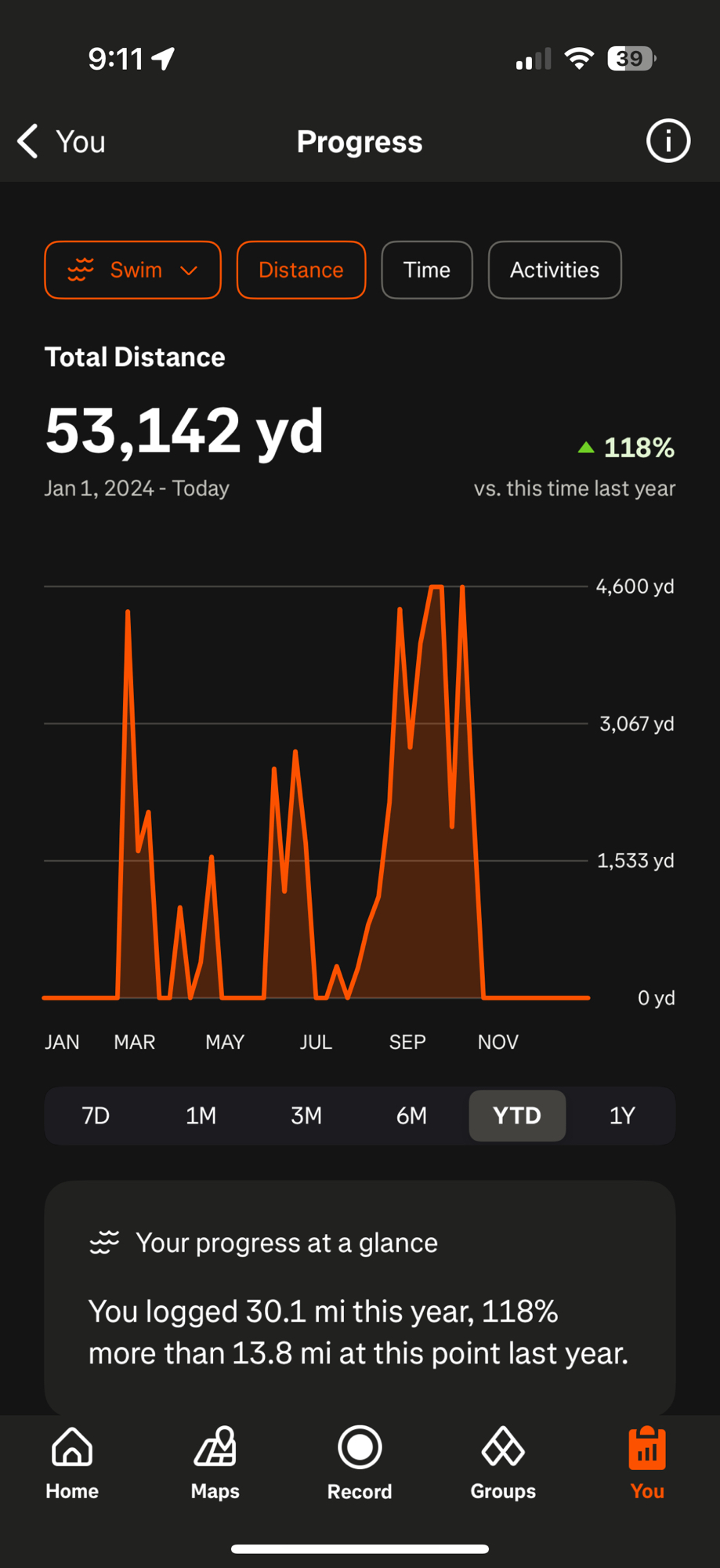View the 6M time range
Viewport: 720px width, 1568px height.
pyautogui.click(x=412, y=1116)
